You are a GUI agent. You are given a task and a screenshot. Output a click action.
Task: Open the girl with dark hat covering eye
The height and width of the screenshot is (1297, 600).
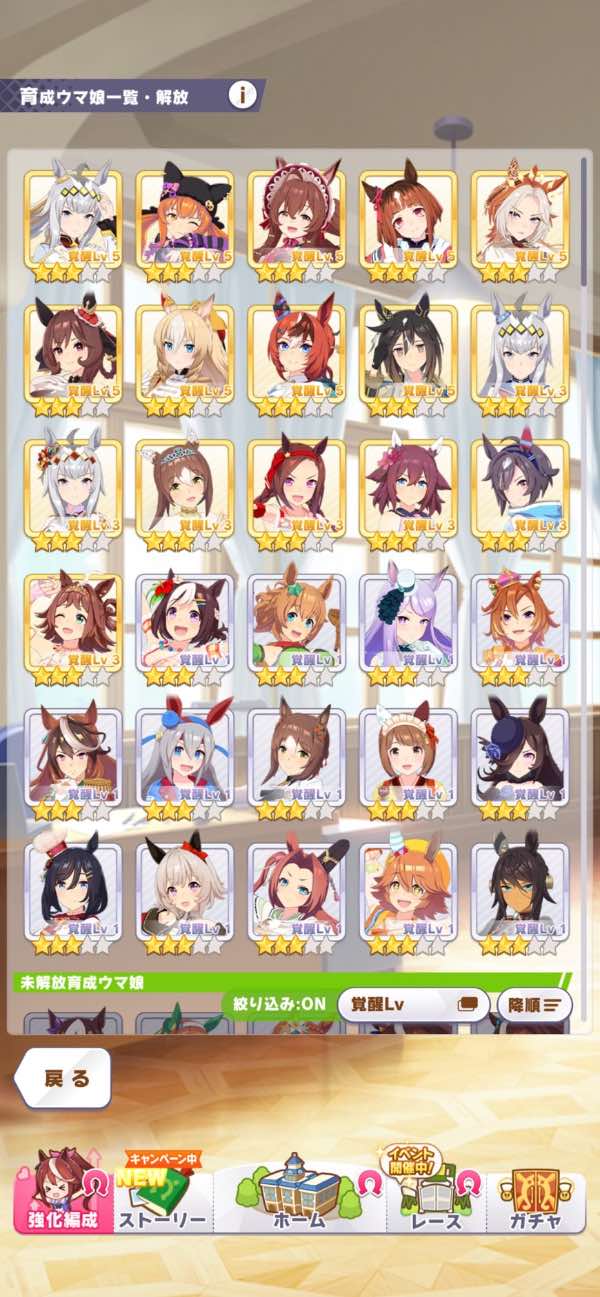(520, 761)
